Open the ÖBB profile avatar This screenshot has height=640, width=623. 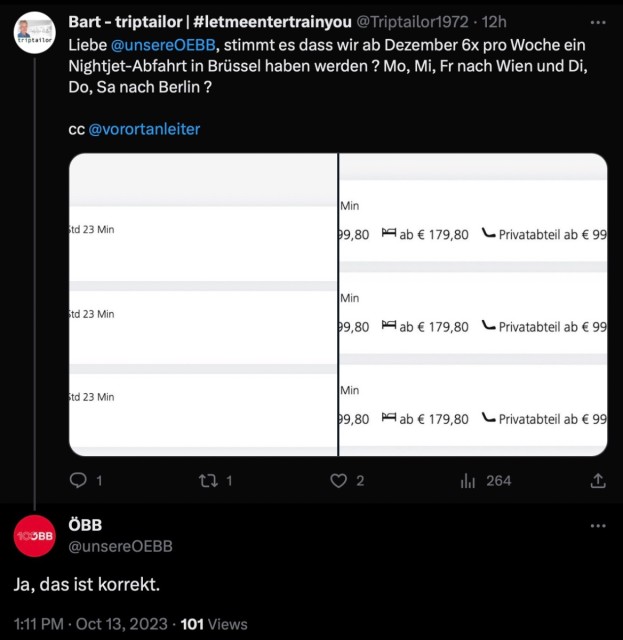[34, 536]
